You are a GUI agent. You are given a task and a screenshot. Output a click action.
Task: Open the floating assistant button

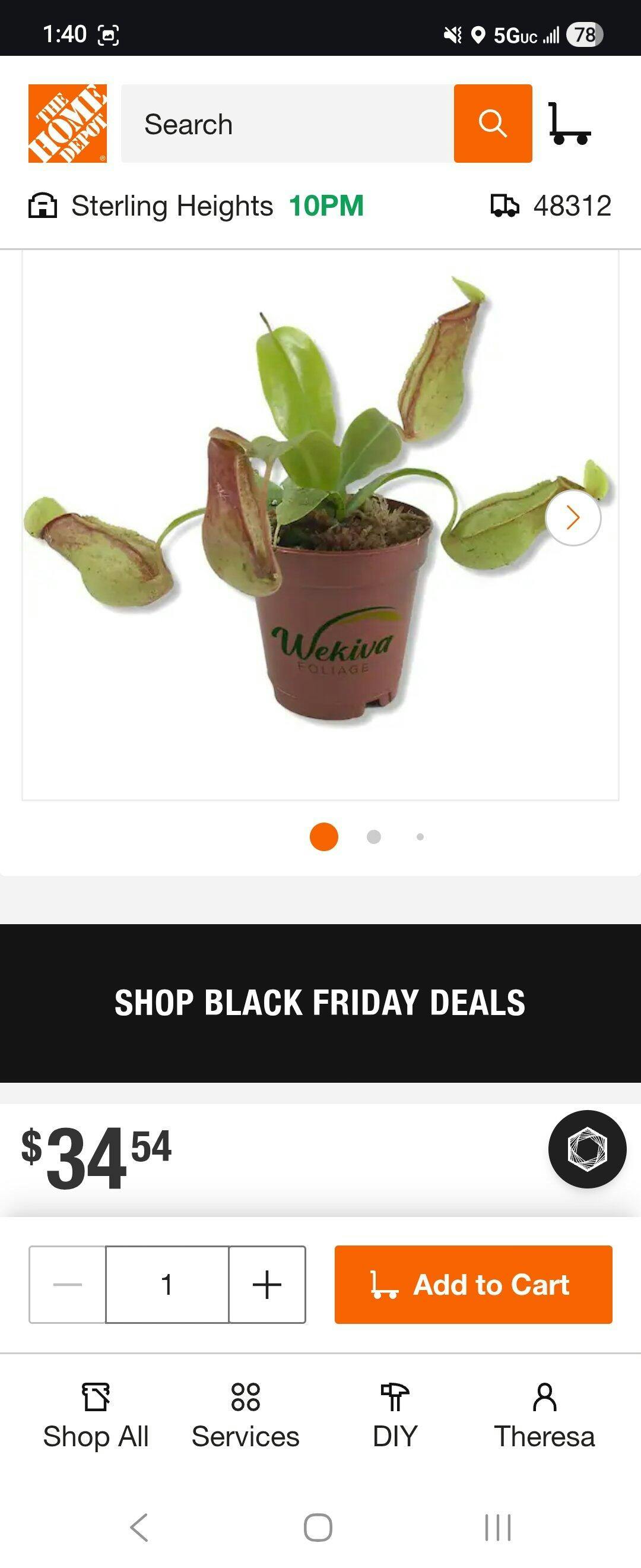[x=587, y=1149]
